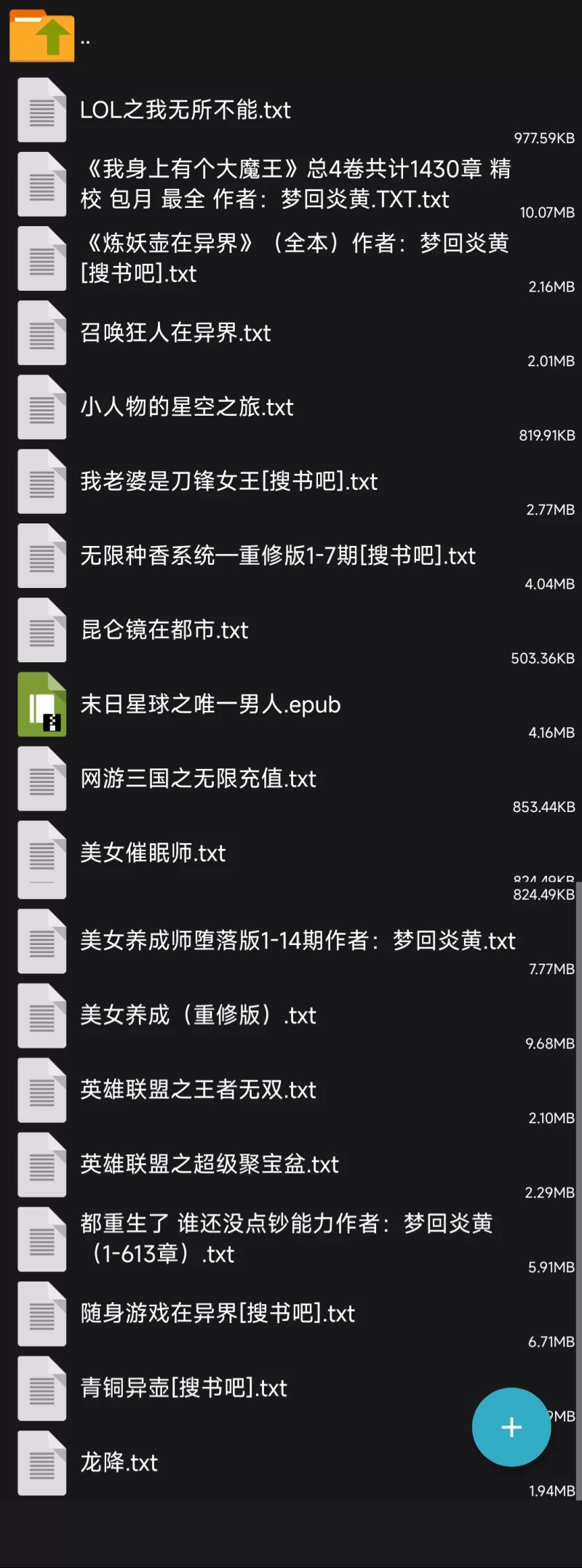This screenshot has width=582, height=1568.
Task: Open 都重生了 谁还没点钞能力 txt file
Action: (286, 1239)
